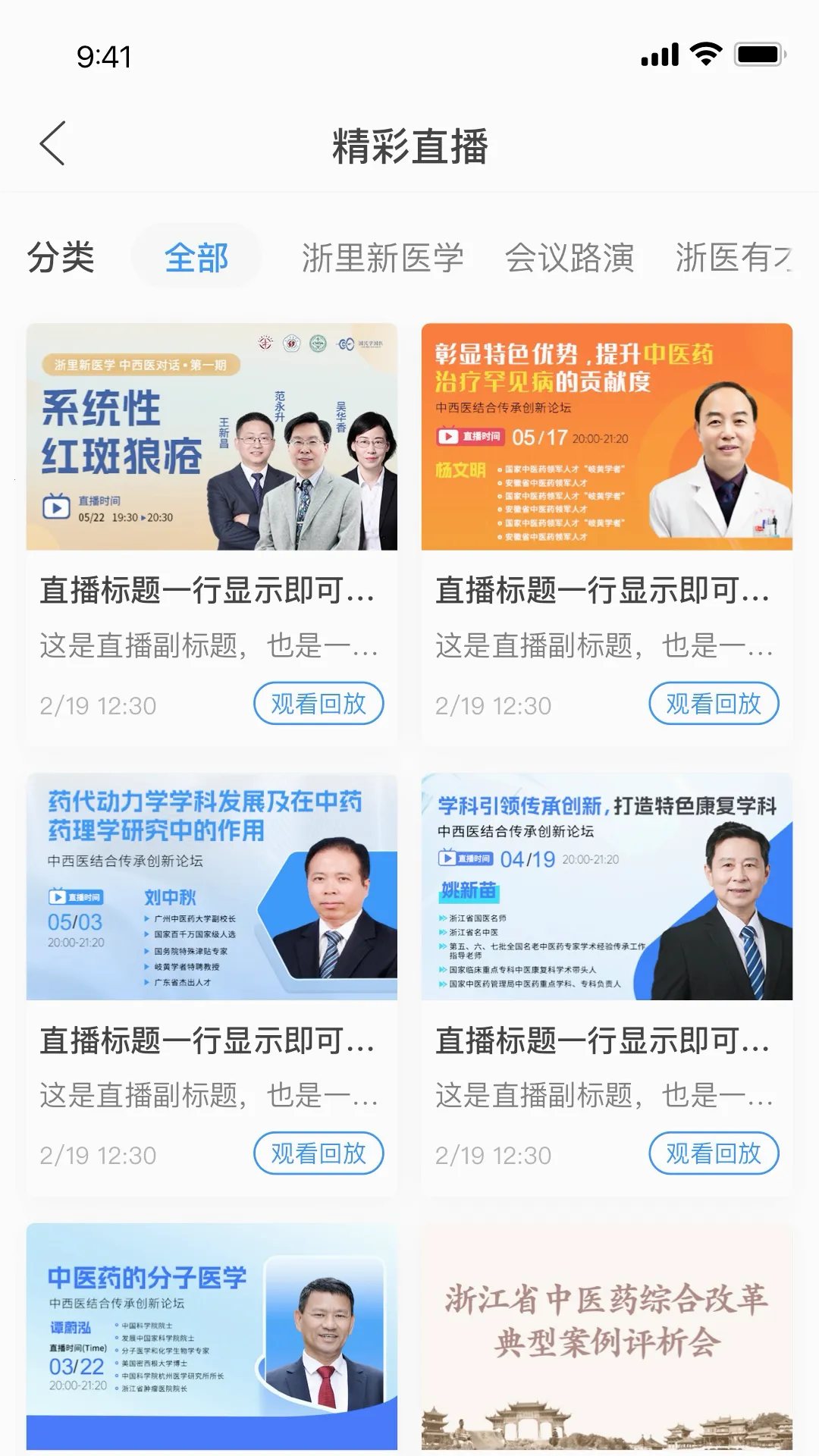Tap 观看回放 on the 系统性红斑狼疮 card

point(318,703)
